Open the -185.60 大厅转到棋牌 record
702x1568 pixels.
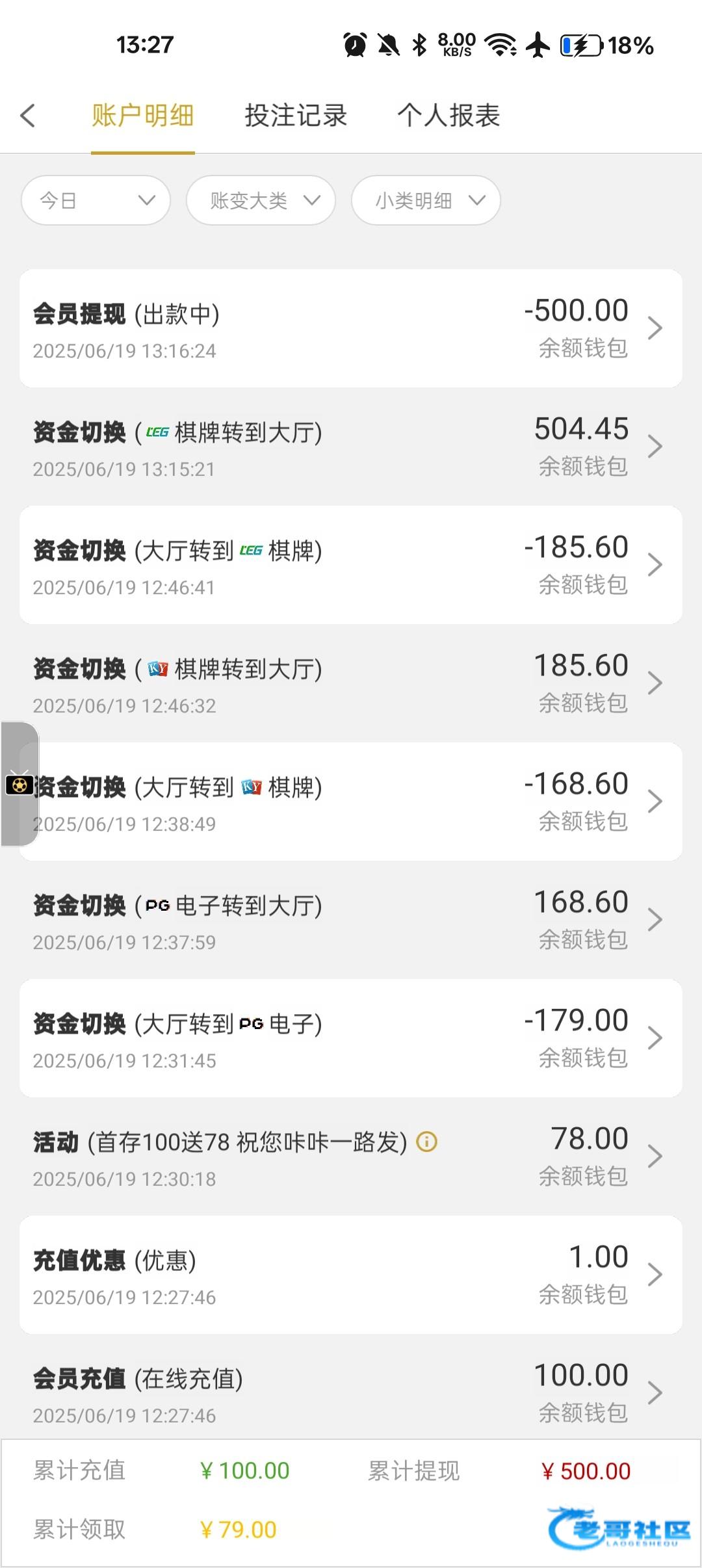[351, 565]
